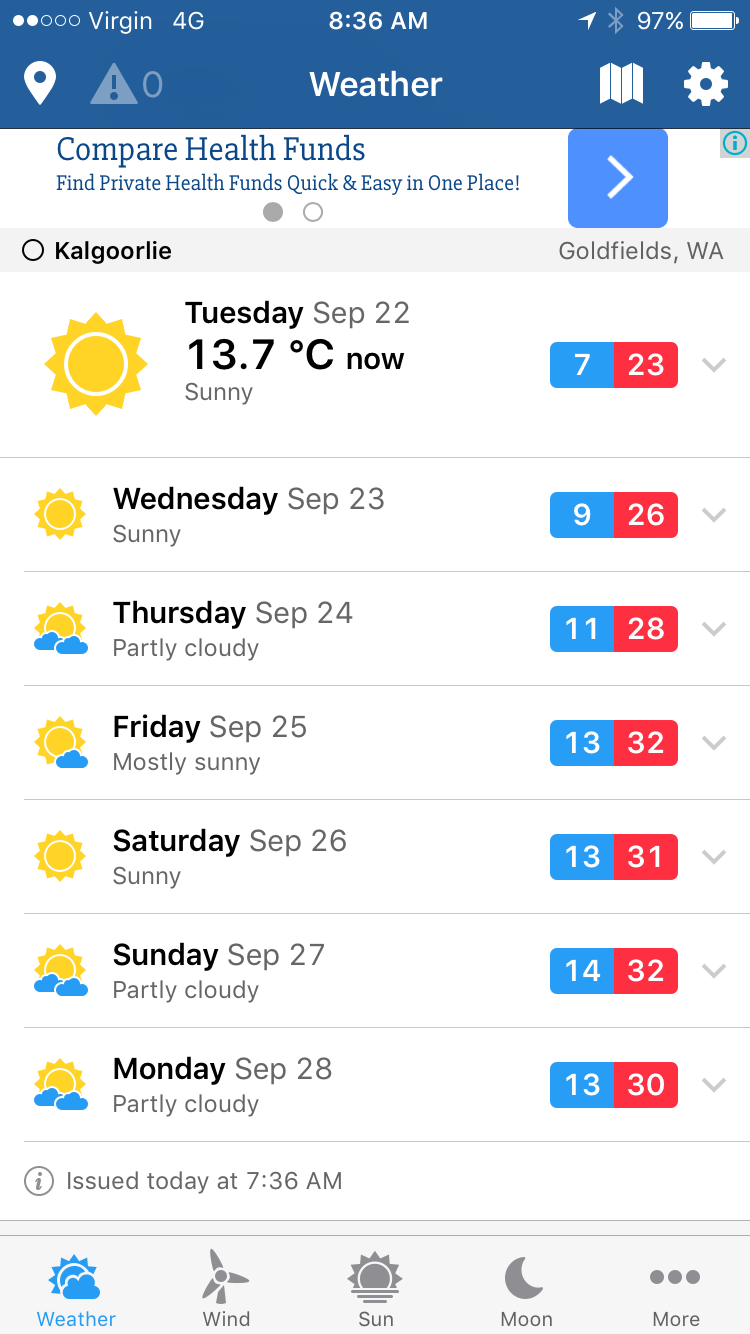Image resolution: width=750 pixels, height=1334 pixels.
Task: Expand Thursday Sep 24 forecast
Action: coord(713,629)
